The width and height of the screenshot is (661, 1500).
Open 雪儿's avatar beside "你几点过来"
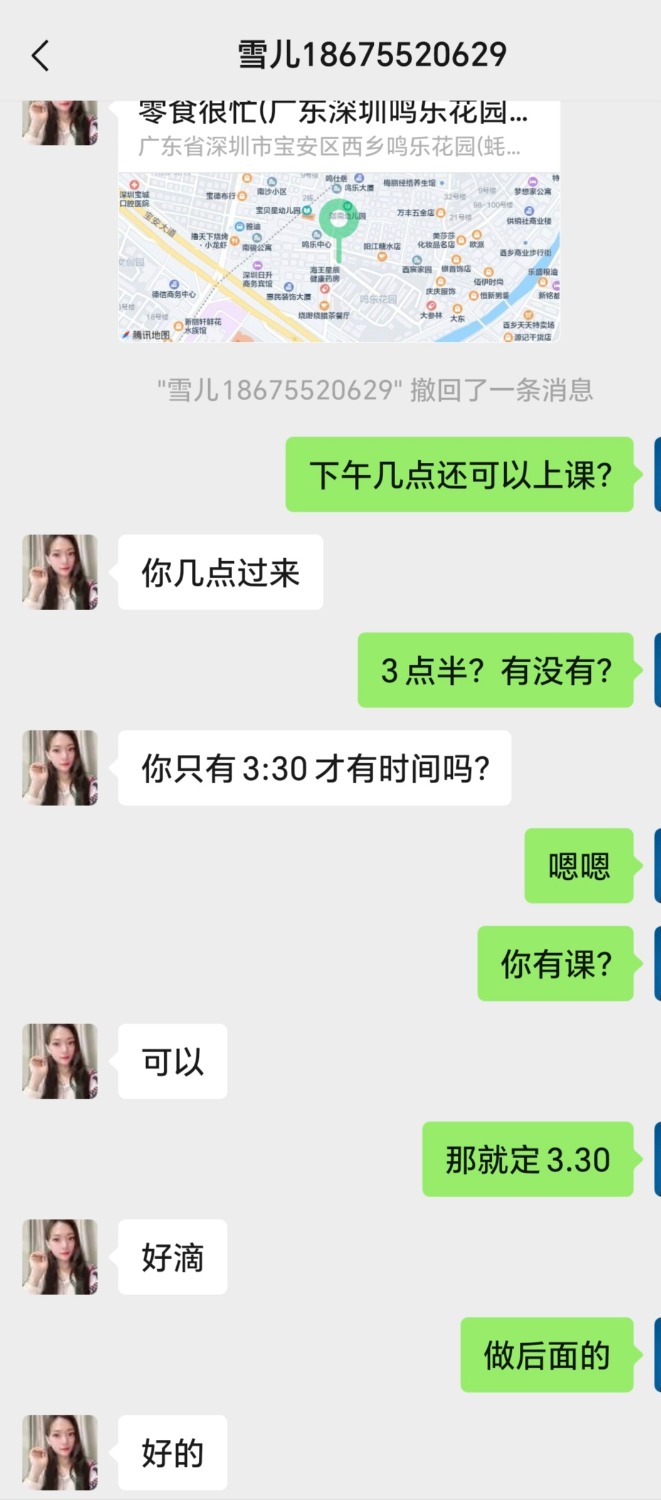[60, 572]
